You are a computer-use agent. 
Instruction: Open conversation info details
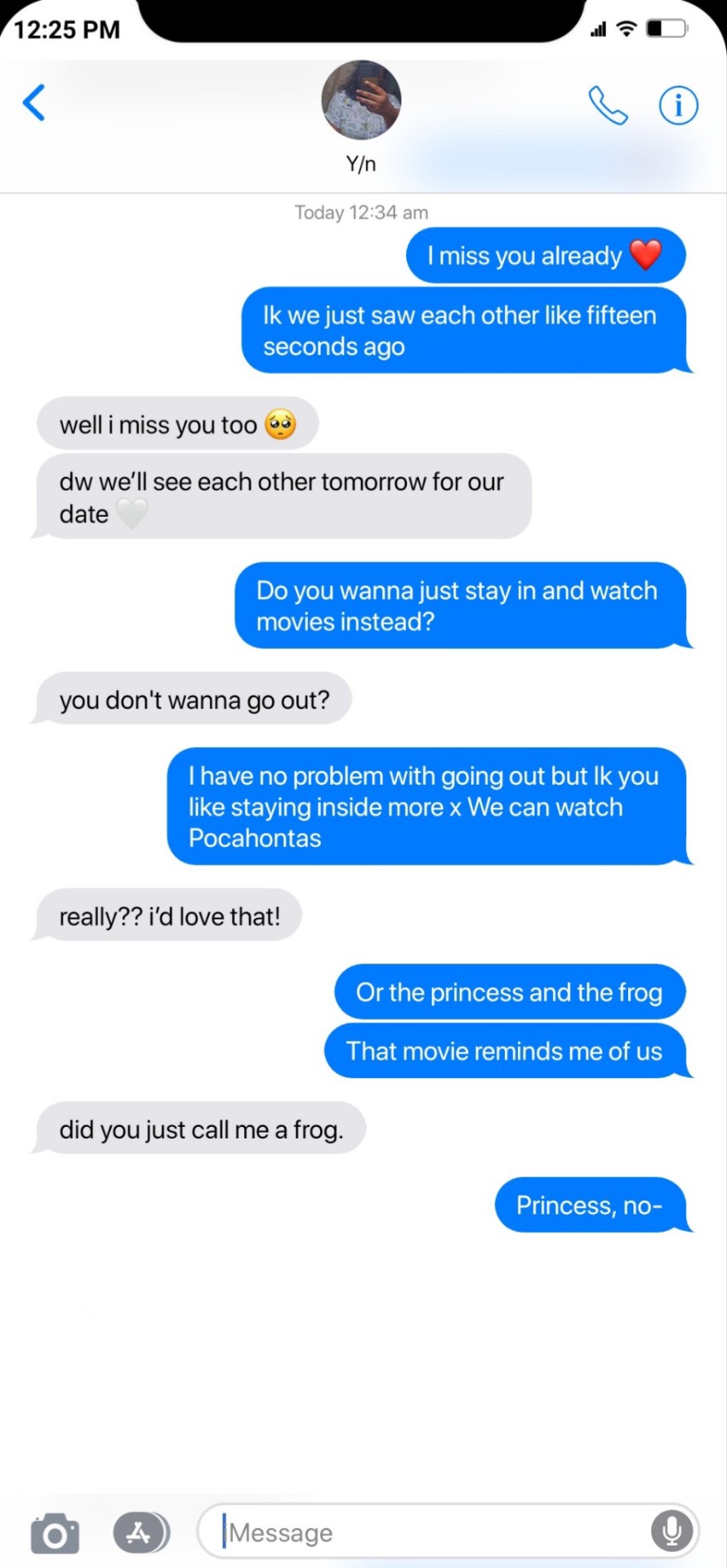678,105
